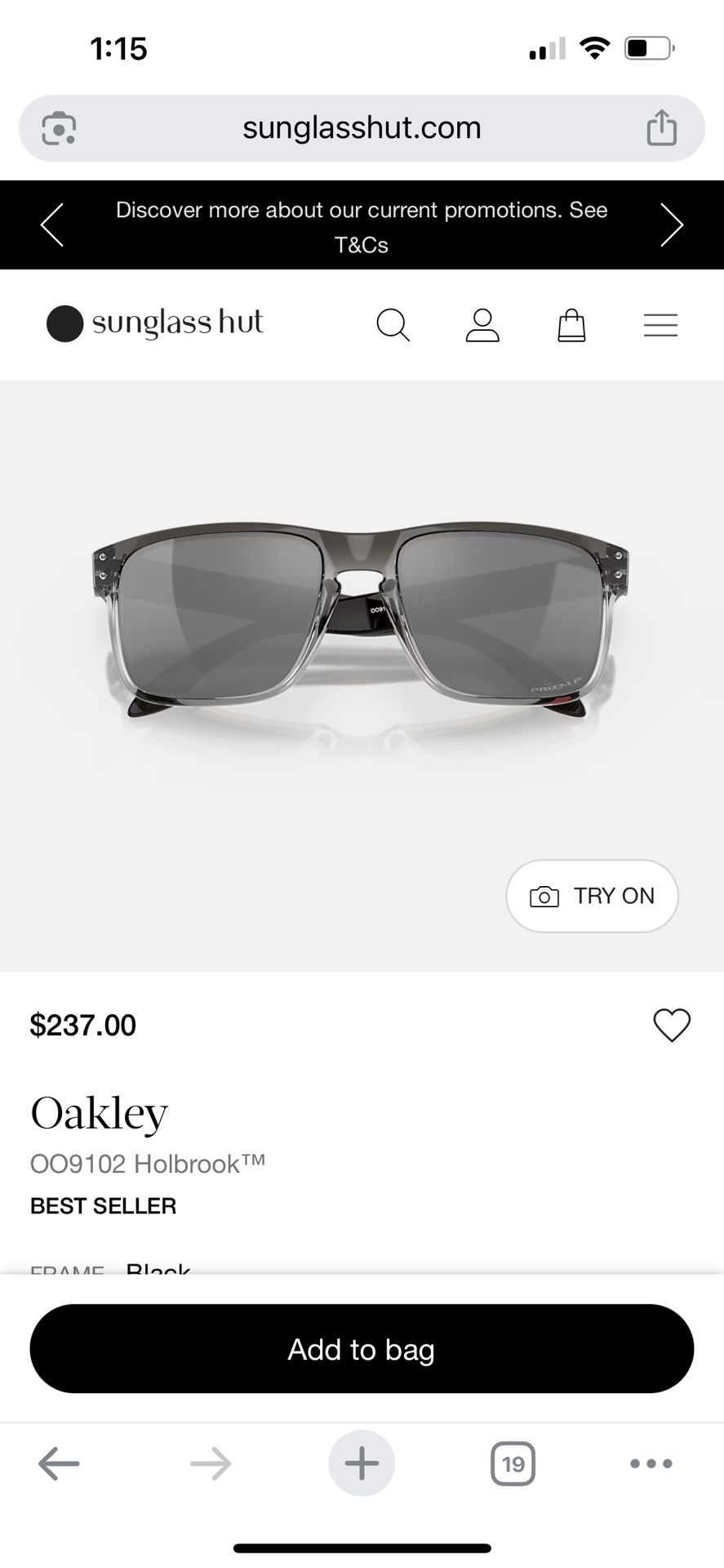Go back to the previous page
Image resolution: width=724 pixels, height=1568 pixels.
(59, 1463)
